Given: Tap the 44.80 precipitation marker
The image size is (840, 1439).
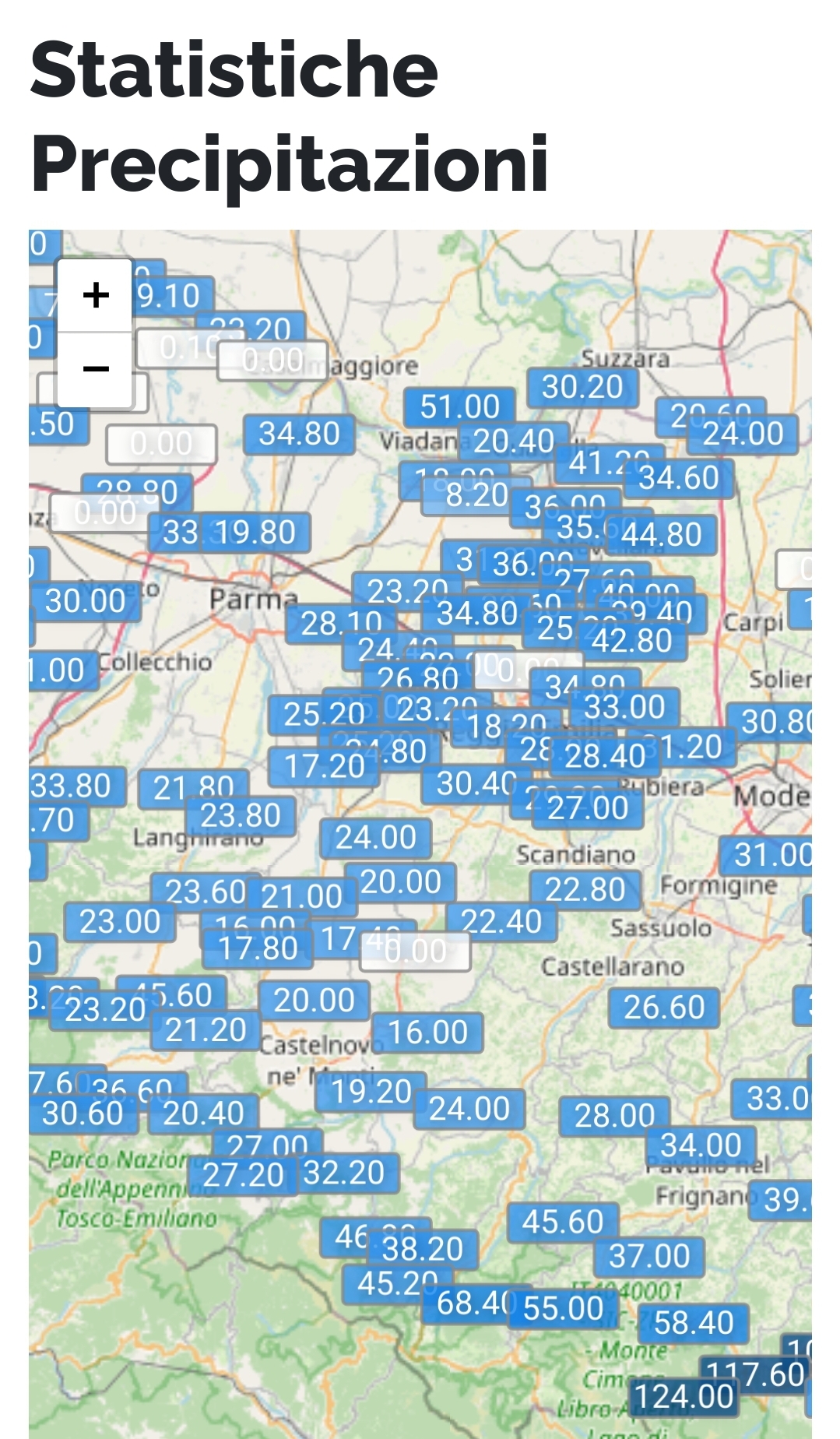Looking at the screenshot, I should (x=662, y=535).
